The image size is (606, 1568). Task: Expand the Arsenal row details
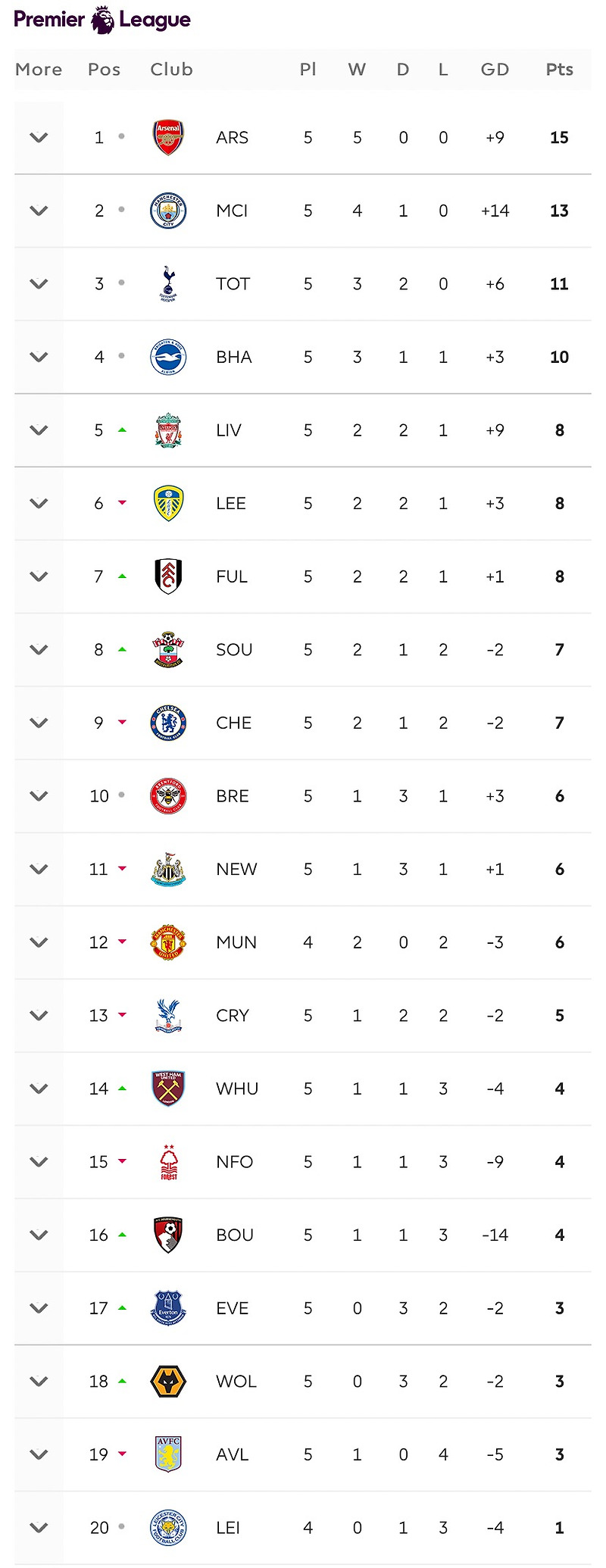tap(38, 137)
